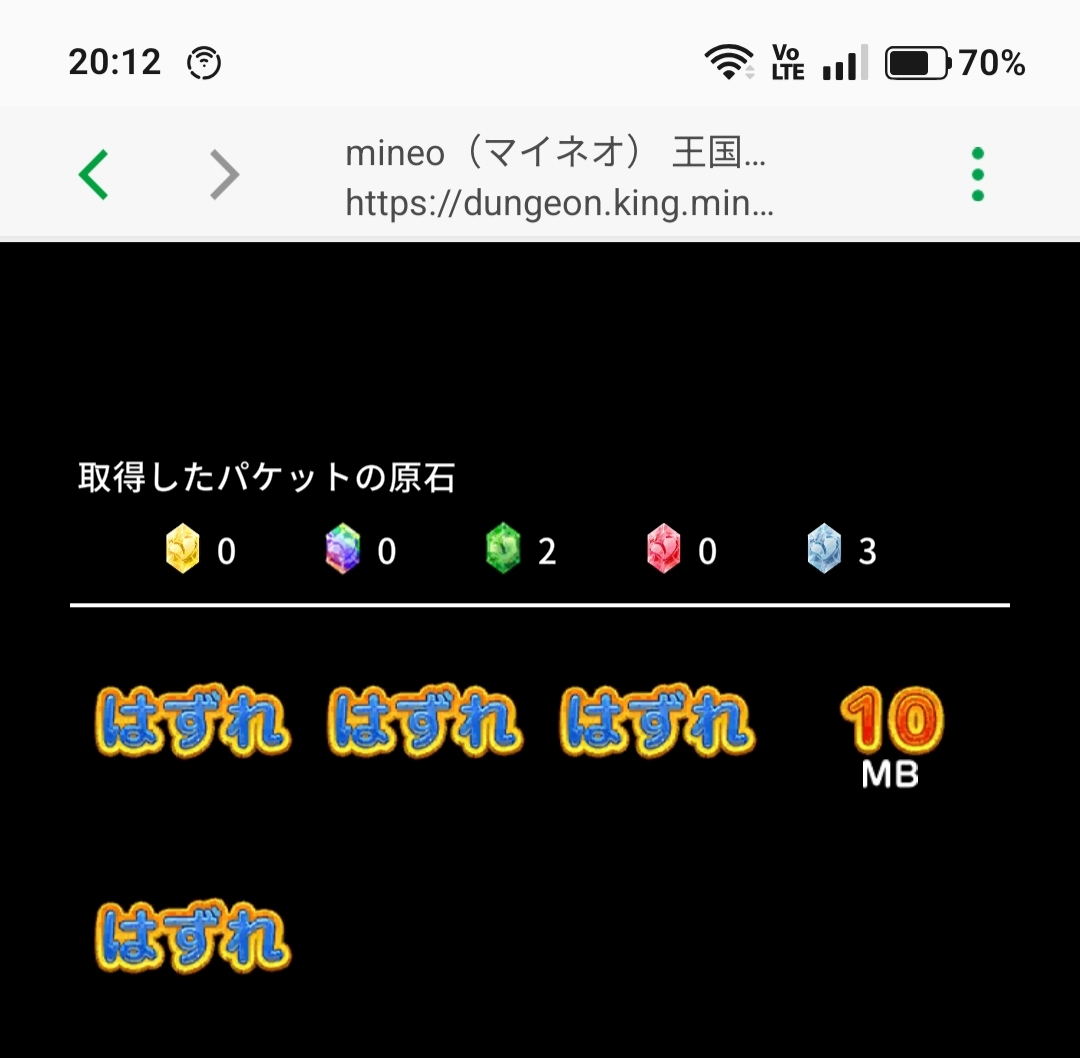Go back to the previous page
Screen dimensions: 1080x1058
[x=93, y=176]
